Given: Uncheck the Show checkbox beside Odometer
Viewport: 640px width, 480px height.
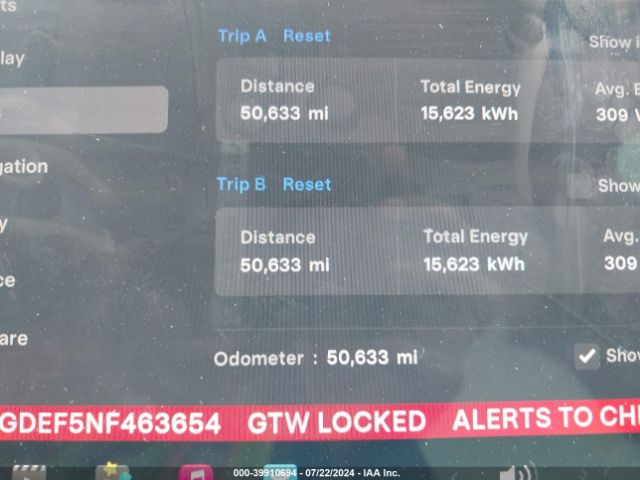Looking at the screenshot, I should (x=587, y=355).
